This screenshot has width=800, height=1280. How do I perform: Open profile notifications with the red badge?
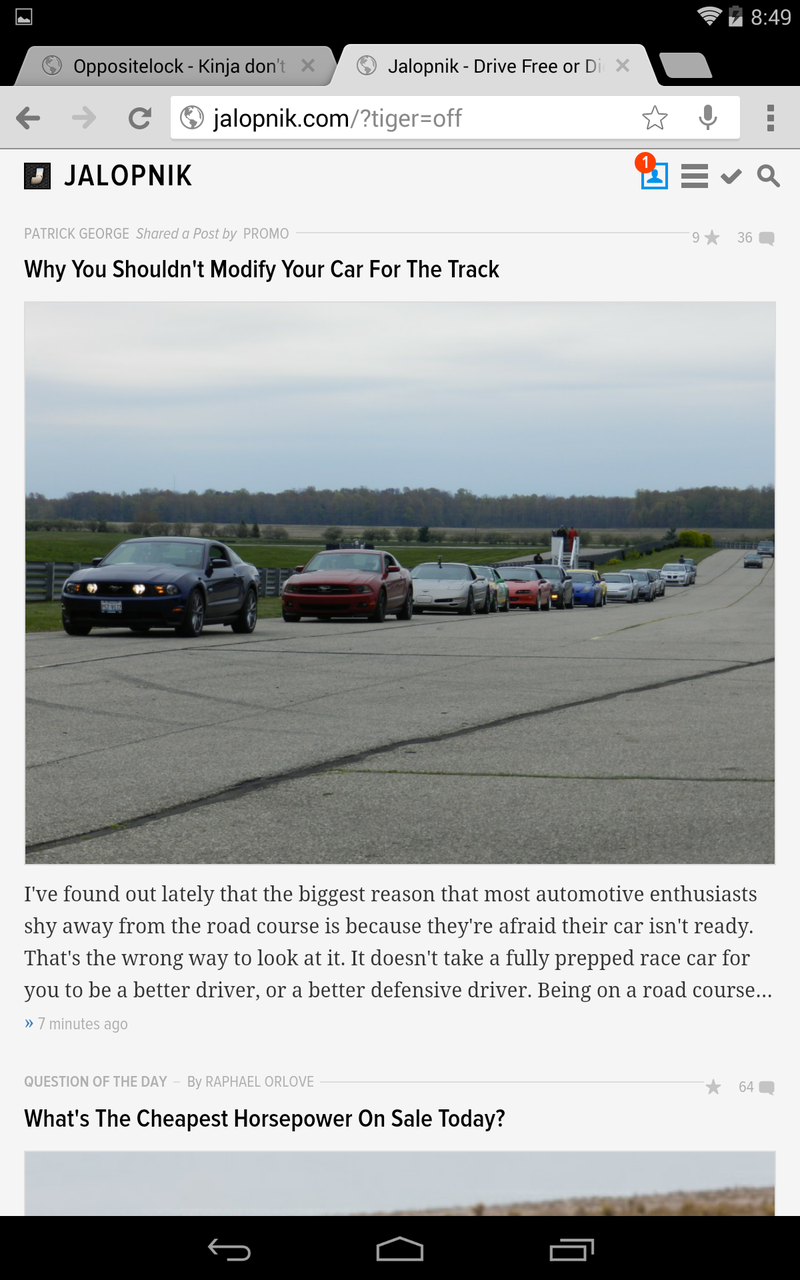pos(653,175)
